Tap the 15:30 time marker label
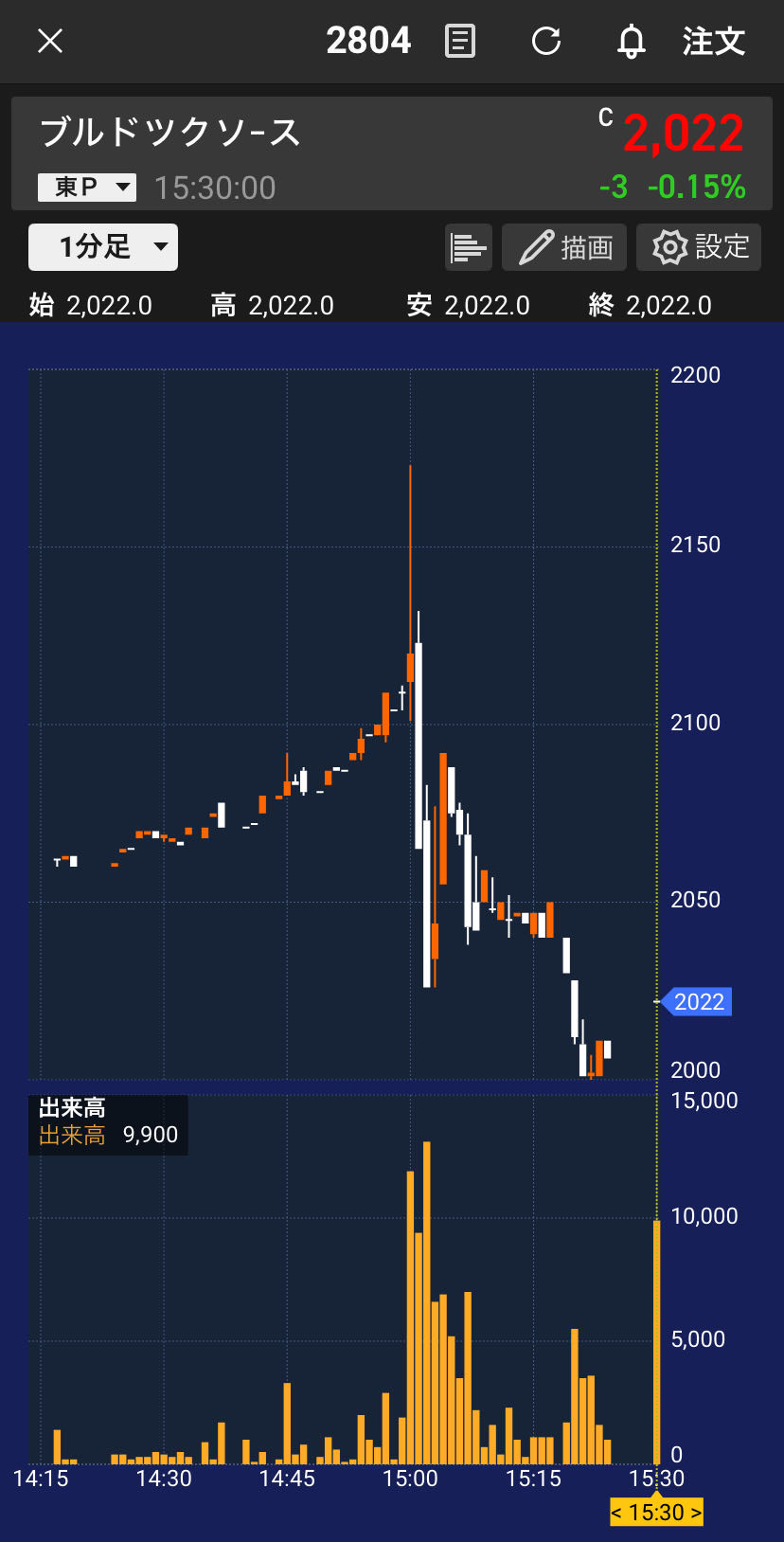This screenshot has width=784, height=1542. pyautogui.click(x=656, y=1513)
